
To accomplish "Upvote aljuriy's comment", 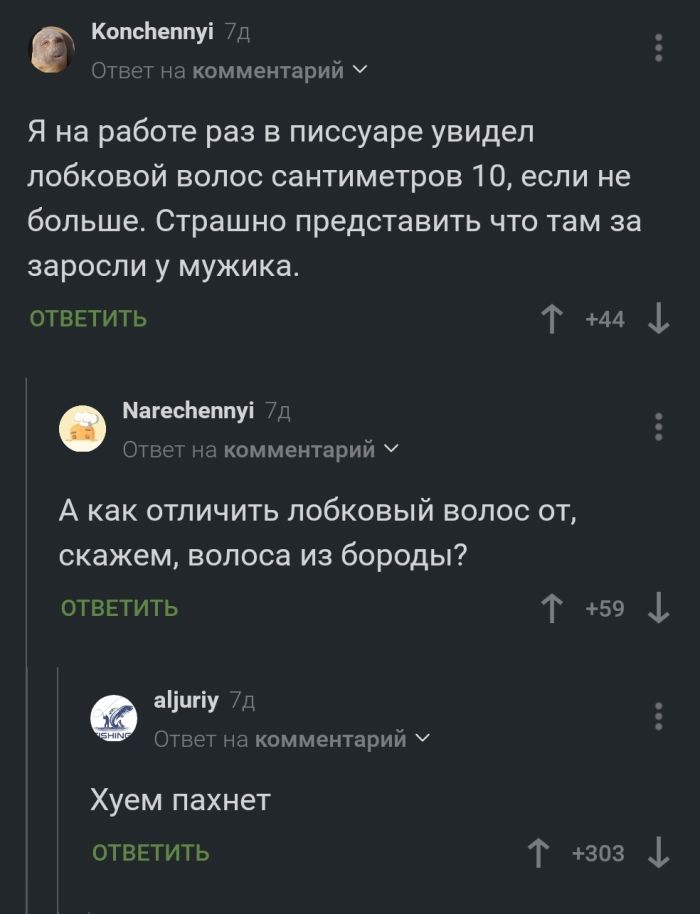I will tap(540, 853).
